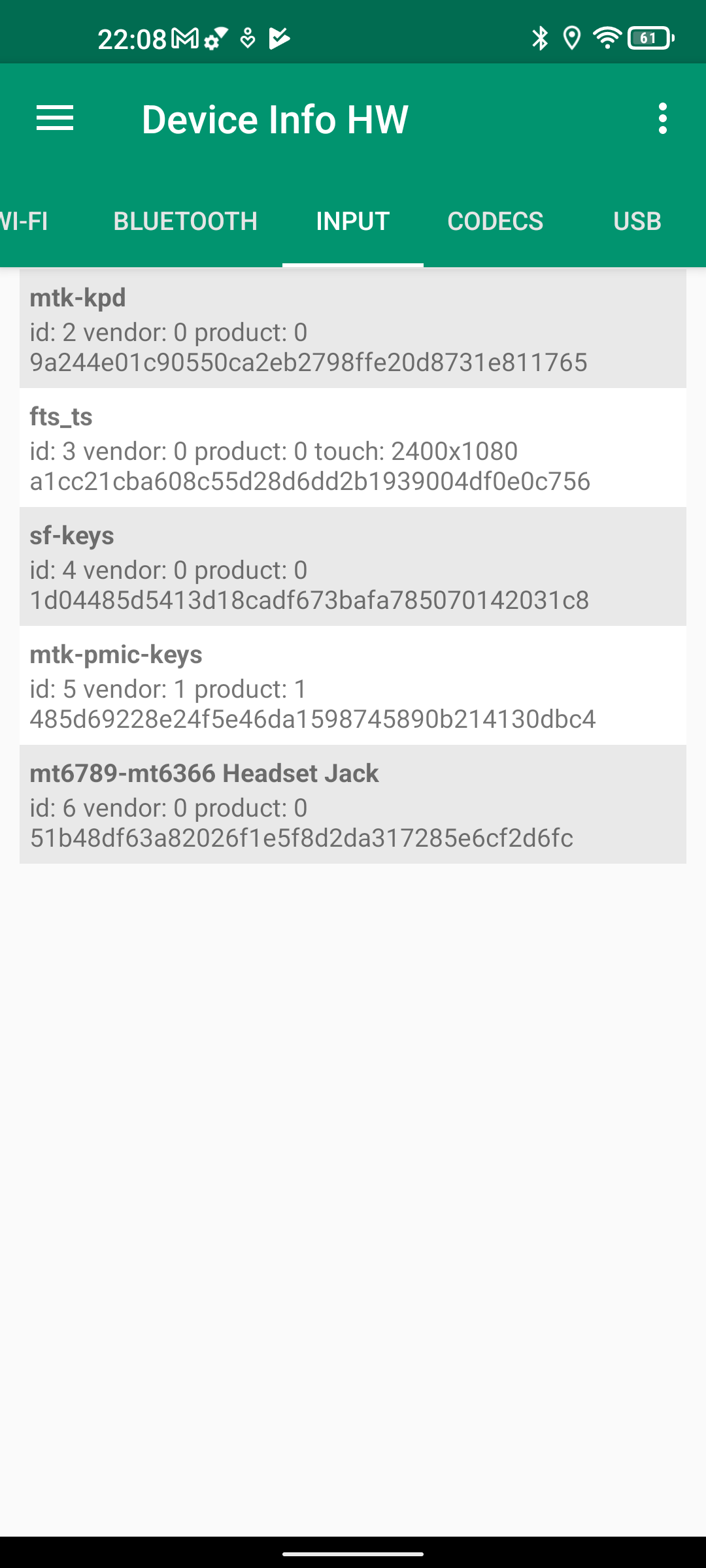706x1568 pixels.
Task: Open the navigation drawer menu
Action: [x=55, y=119]
